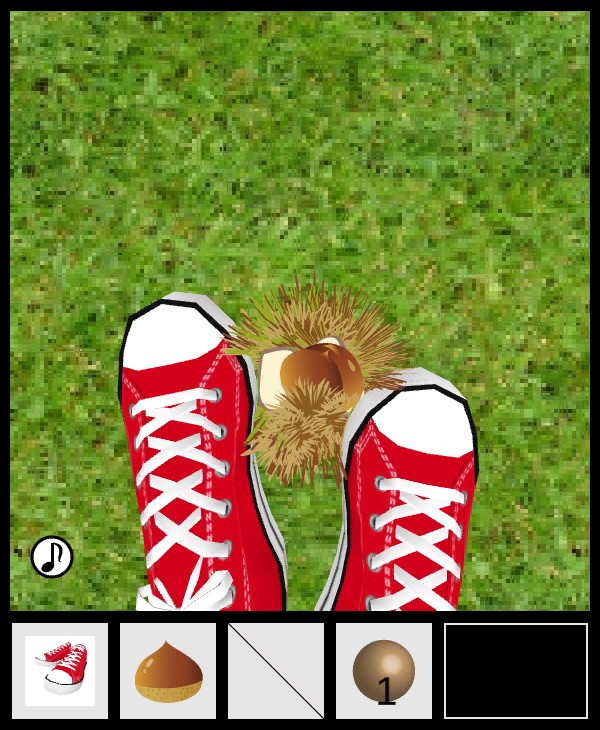600x730 pixels.
Task: Select the red sneakers inventory item
Action: [x=60, y=670]
